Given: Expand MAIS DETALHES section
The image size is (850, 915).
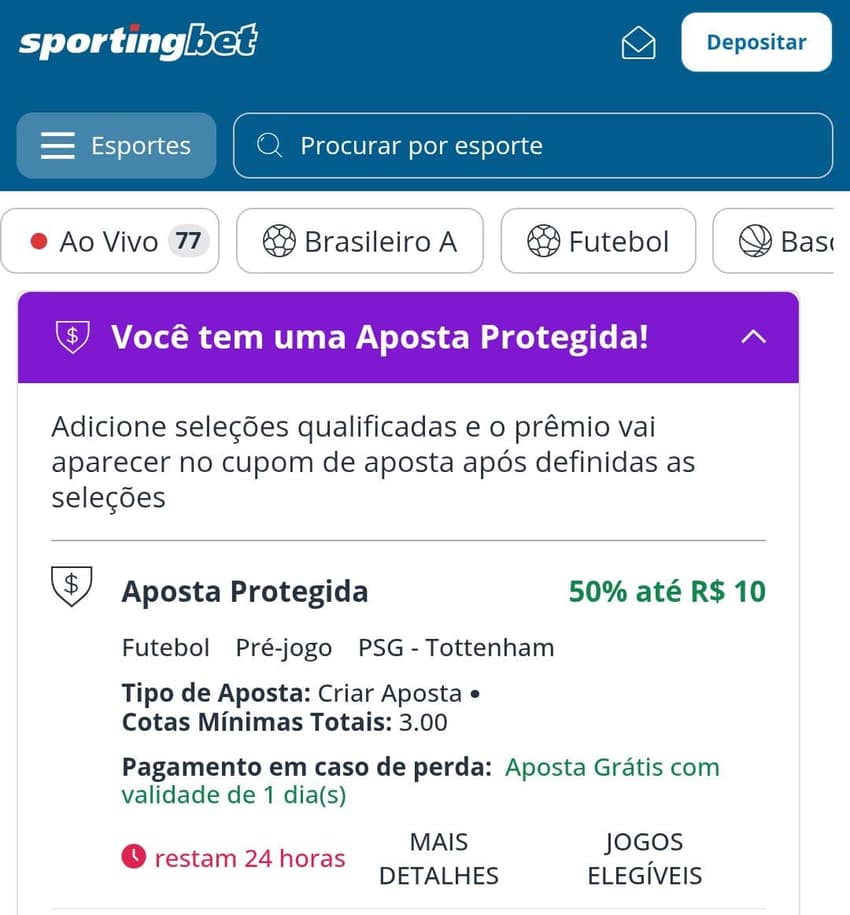Looking at the screenshot, I should tap(438, 857).
